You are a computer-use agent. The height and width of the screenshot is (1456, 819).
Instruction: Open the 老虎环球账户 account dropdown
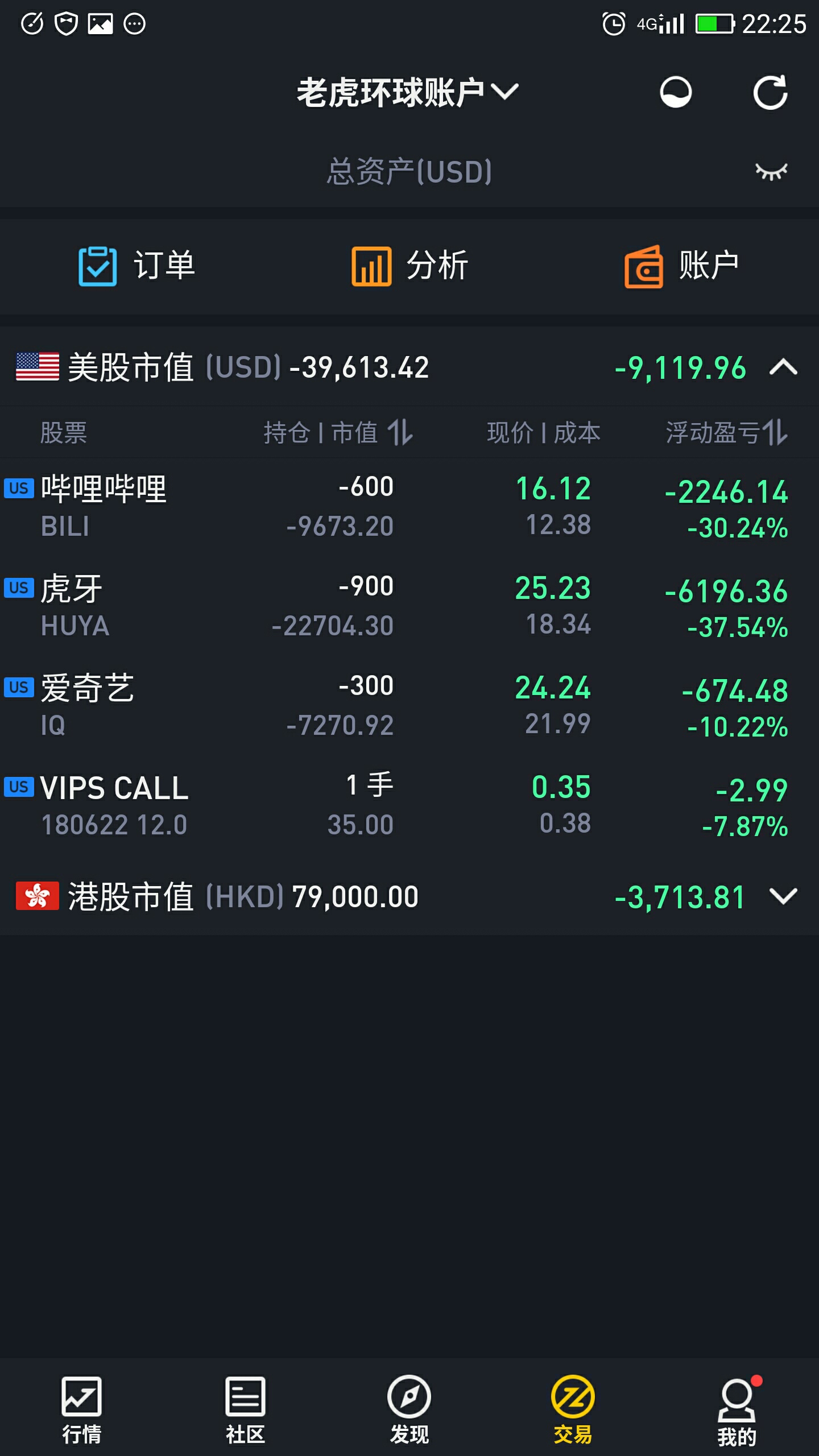pos(407,92)
